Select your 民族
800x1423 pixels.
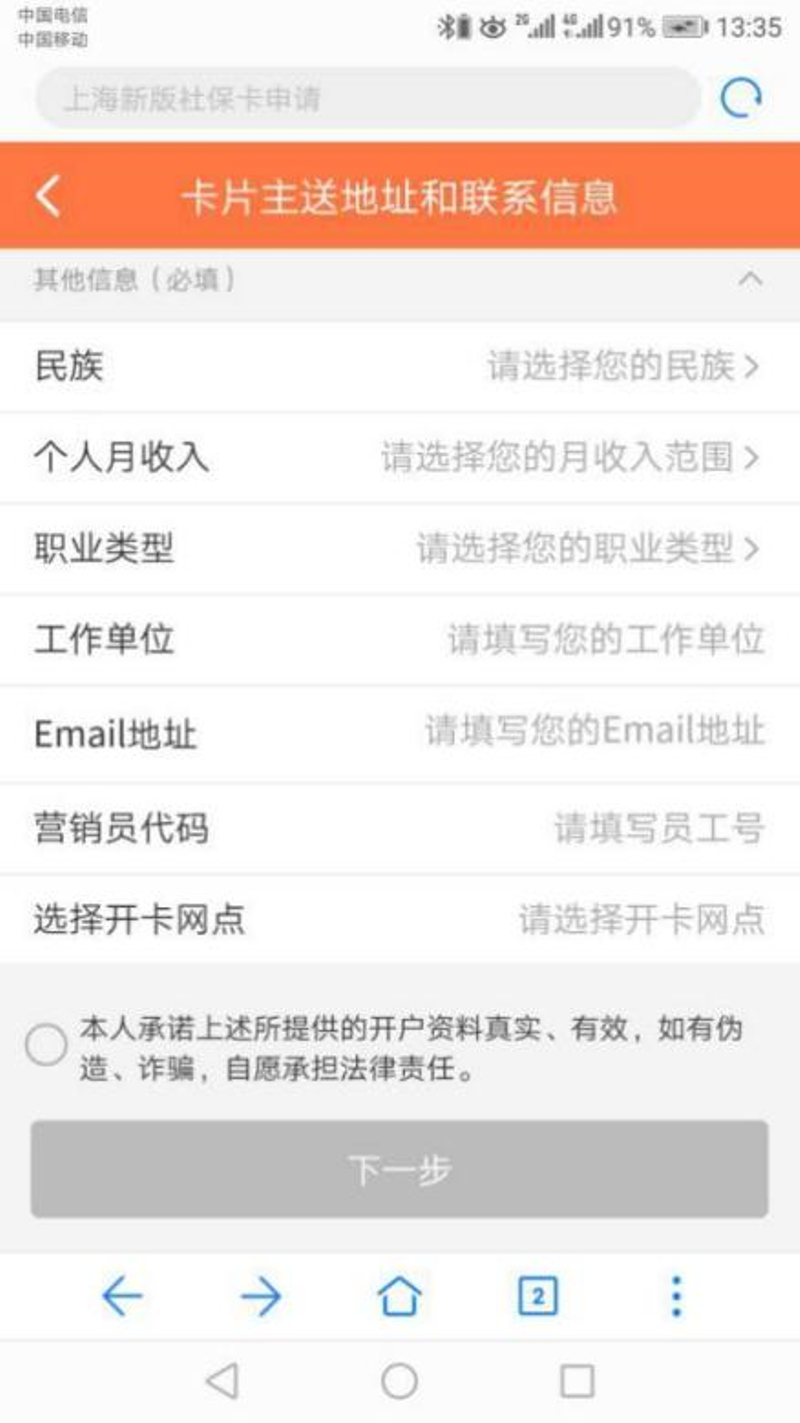click(x=622, y=367)
